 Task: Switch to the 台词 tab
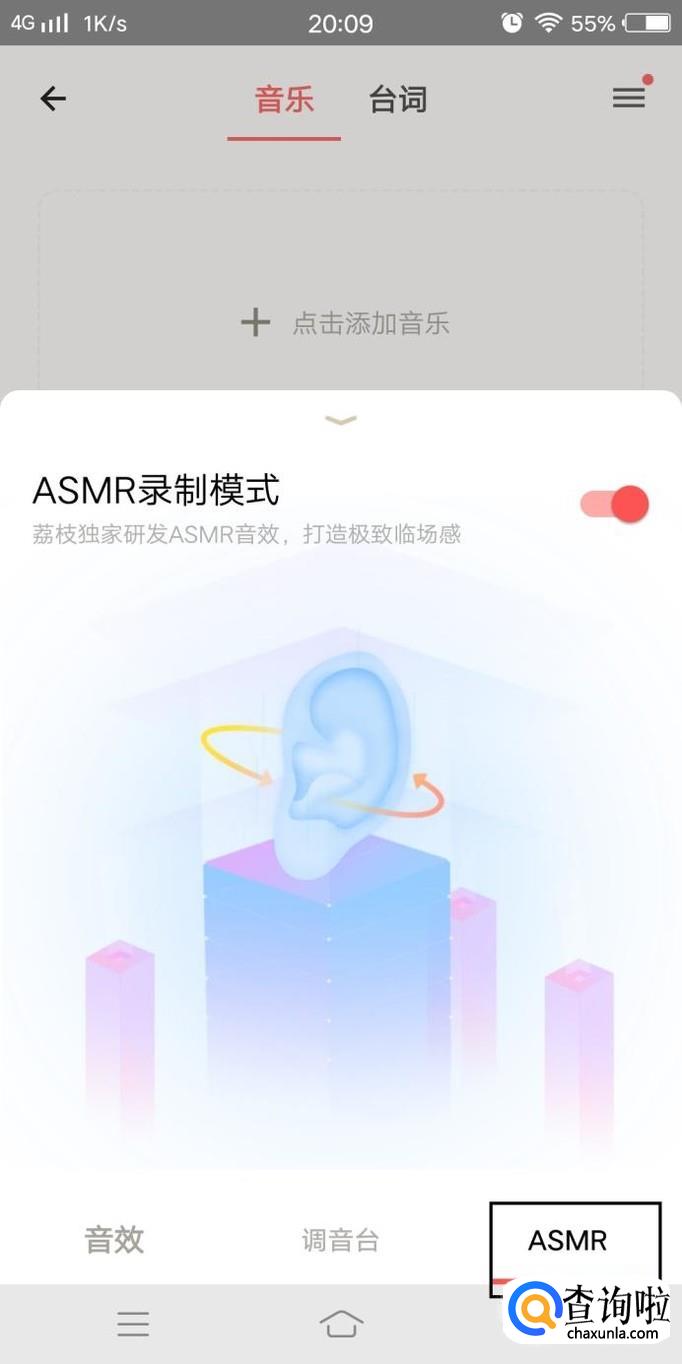tap(398, 100)
